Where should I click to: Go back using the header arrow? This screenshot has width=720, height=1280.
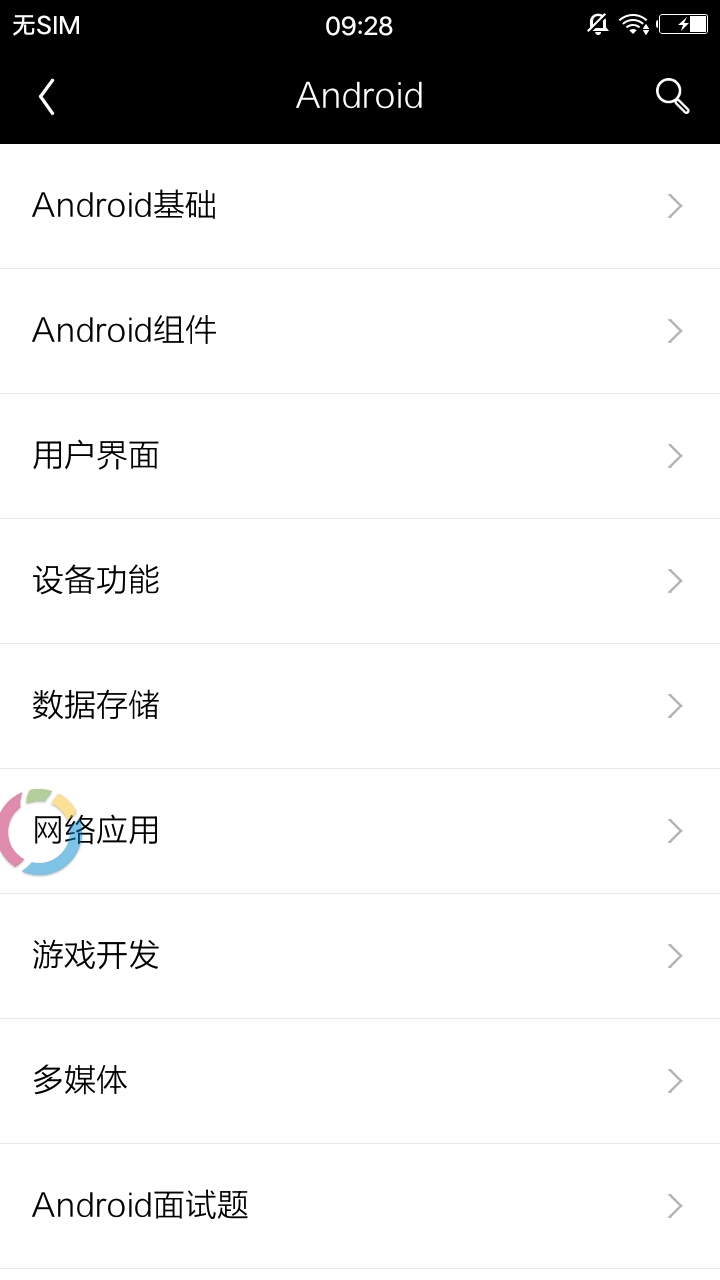[46, 96]
